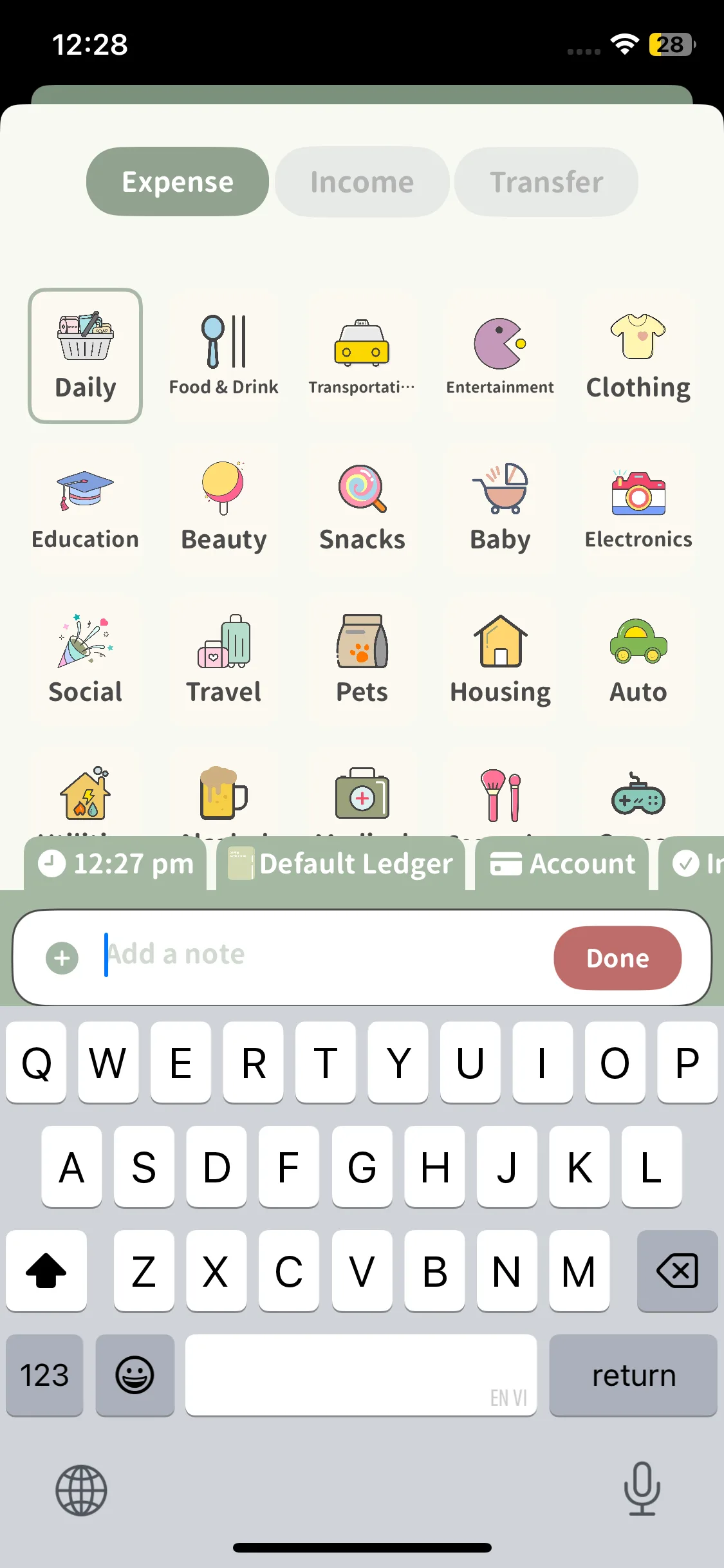
Task: Pick the Pets category
Action: (x=362, y=660)
